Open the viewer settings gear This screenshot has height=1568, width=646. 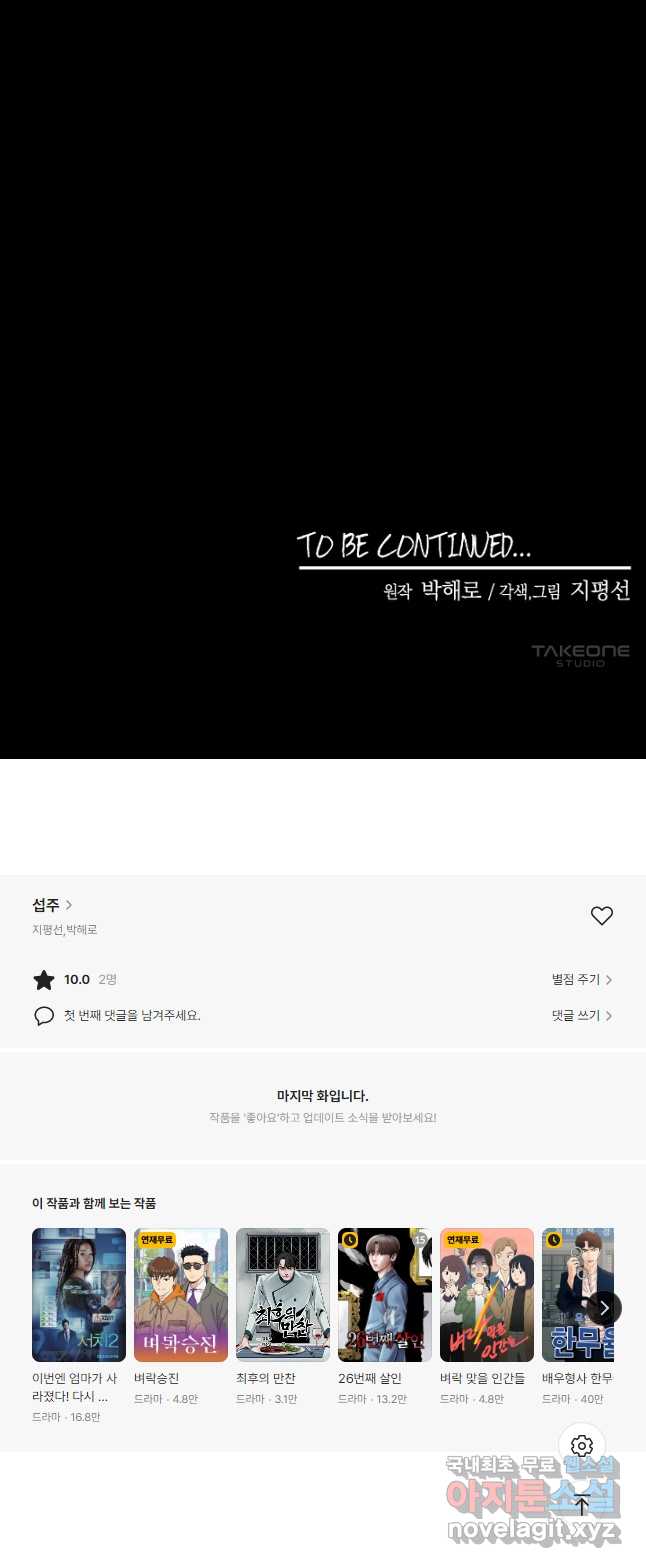582,1446
